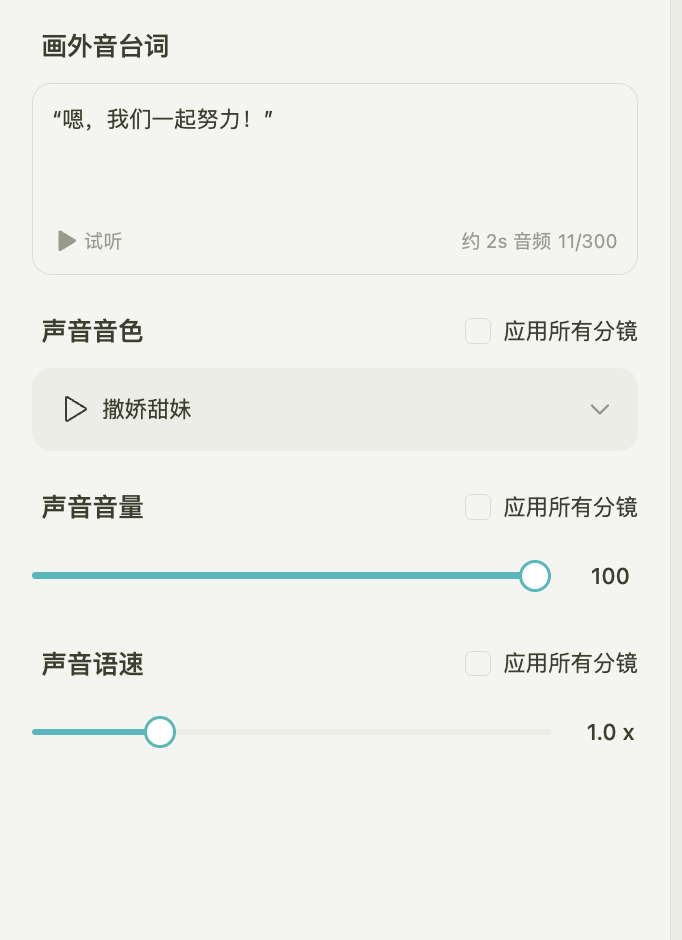
Task: Expand the 撒娇甜妹 voice dropdown
Action: 600,409
